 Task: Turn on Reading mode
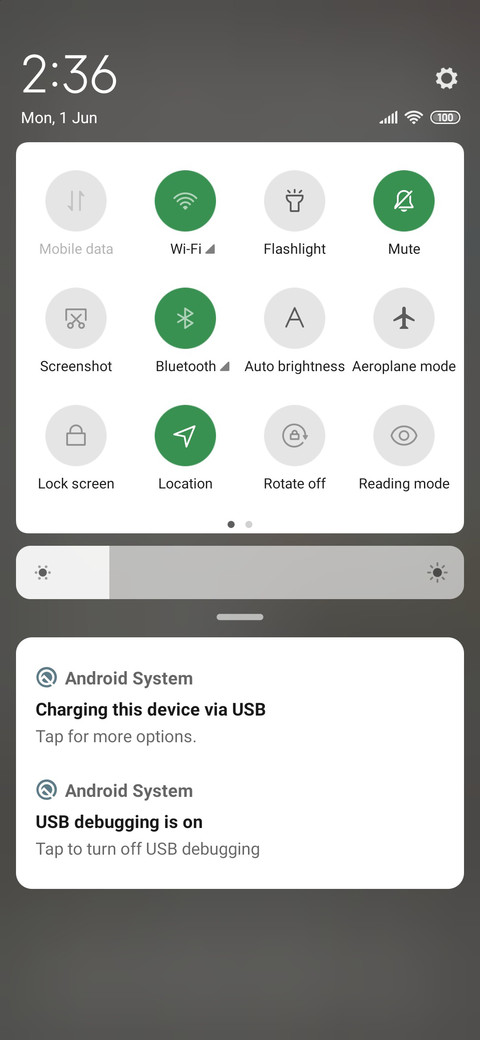[x=404, y=436]
